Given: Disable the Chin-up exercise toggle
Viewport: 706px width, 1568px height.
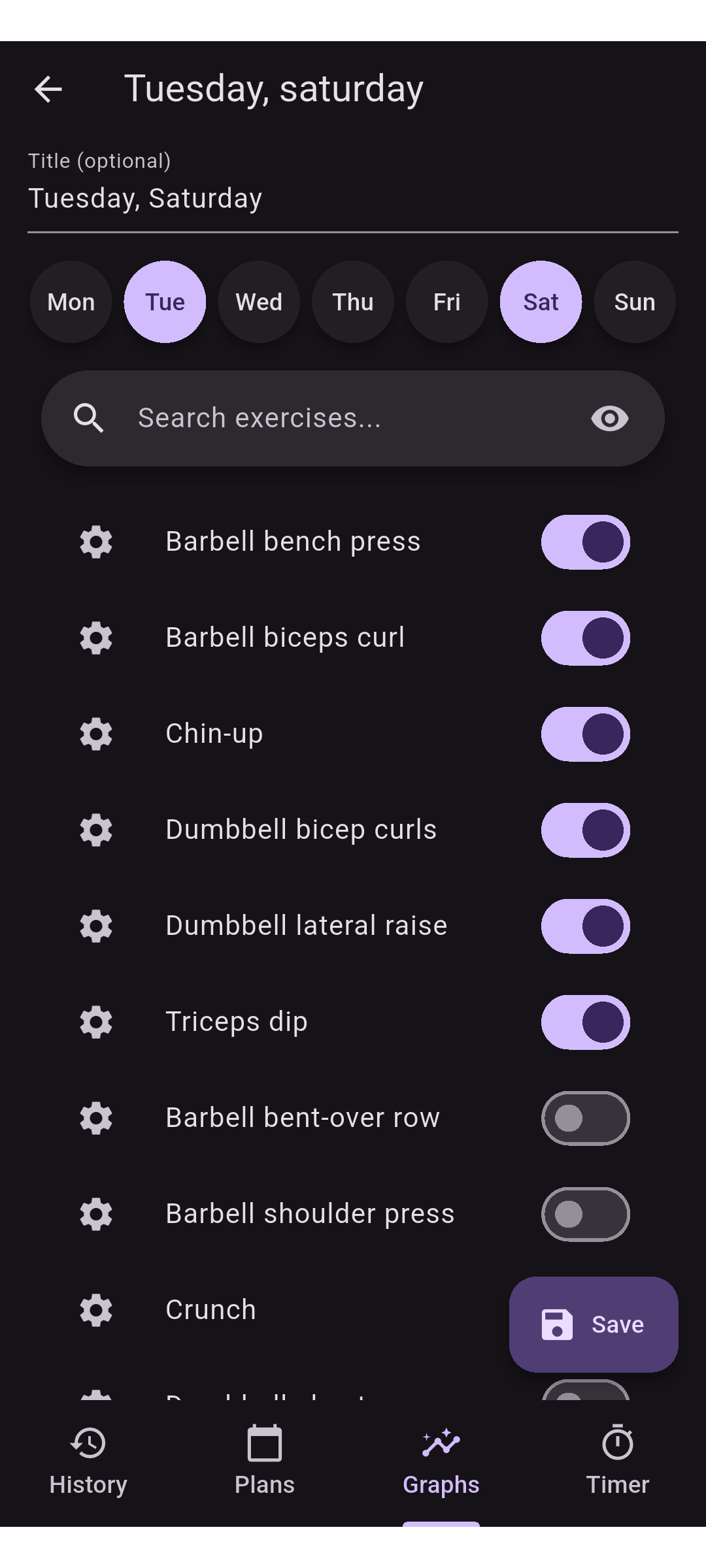Looking at the screenshot, I should pos(586,734).
